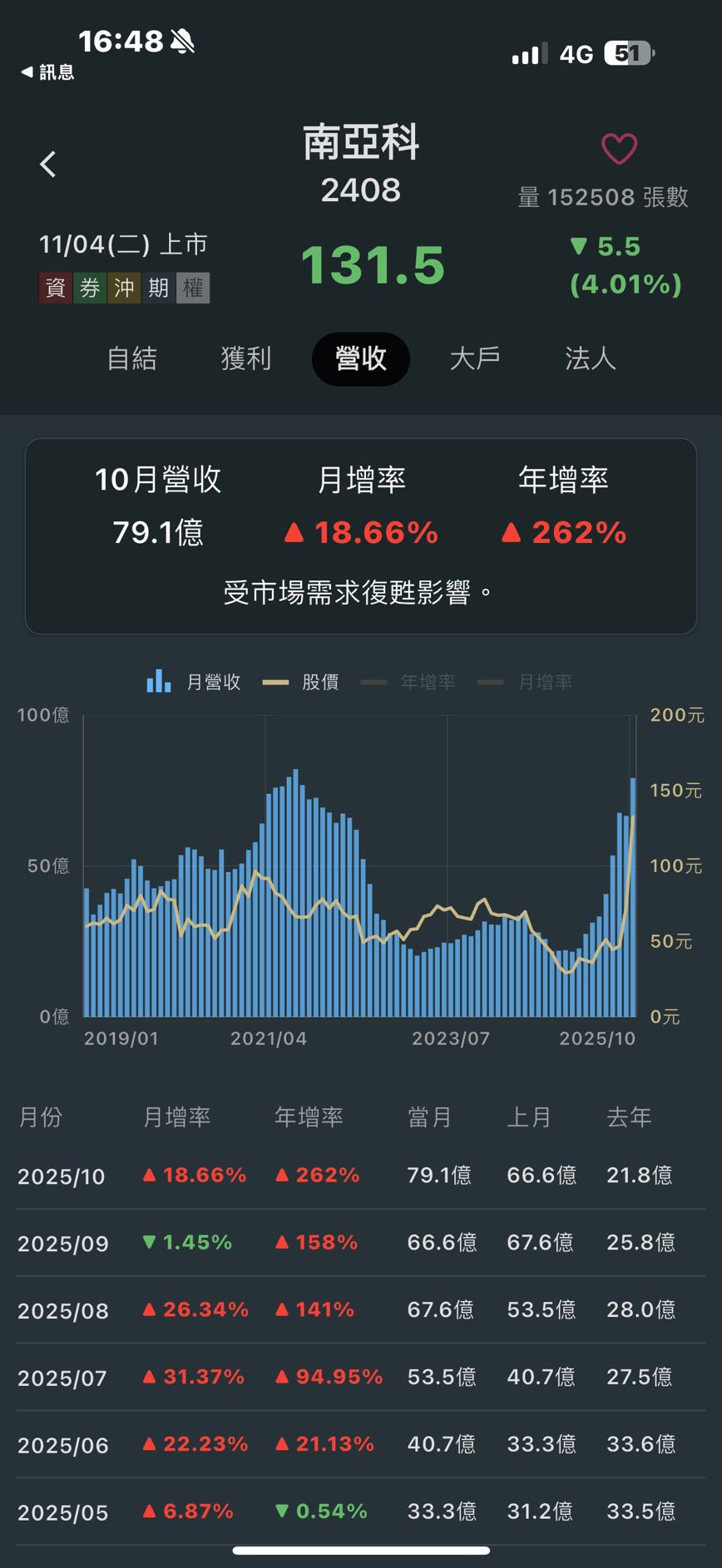Open the 大戶 tab
This screenshot has height=1568, width=722.
point(475,358)
